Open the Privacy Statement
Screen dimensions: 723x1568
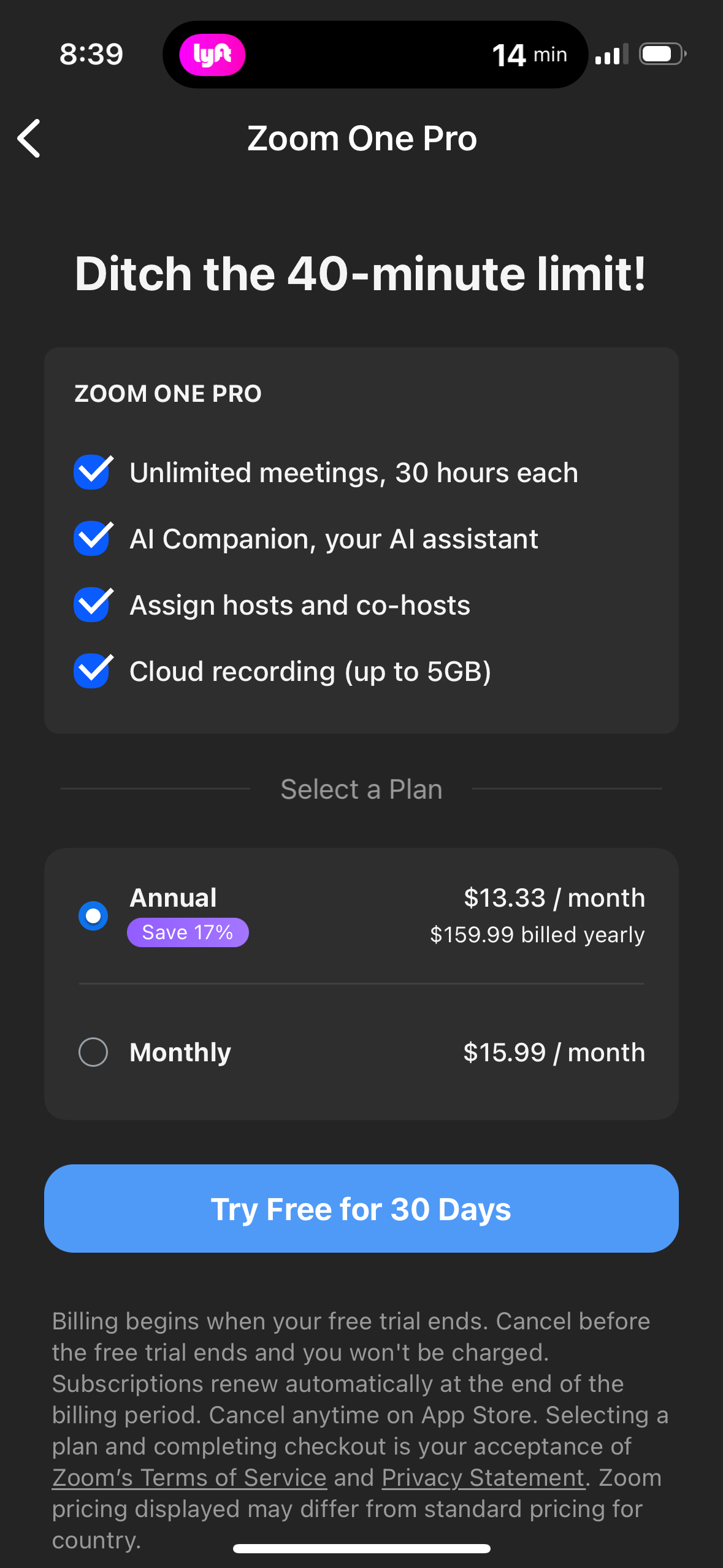click(x=483, y=1478)
